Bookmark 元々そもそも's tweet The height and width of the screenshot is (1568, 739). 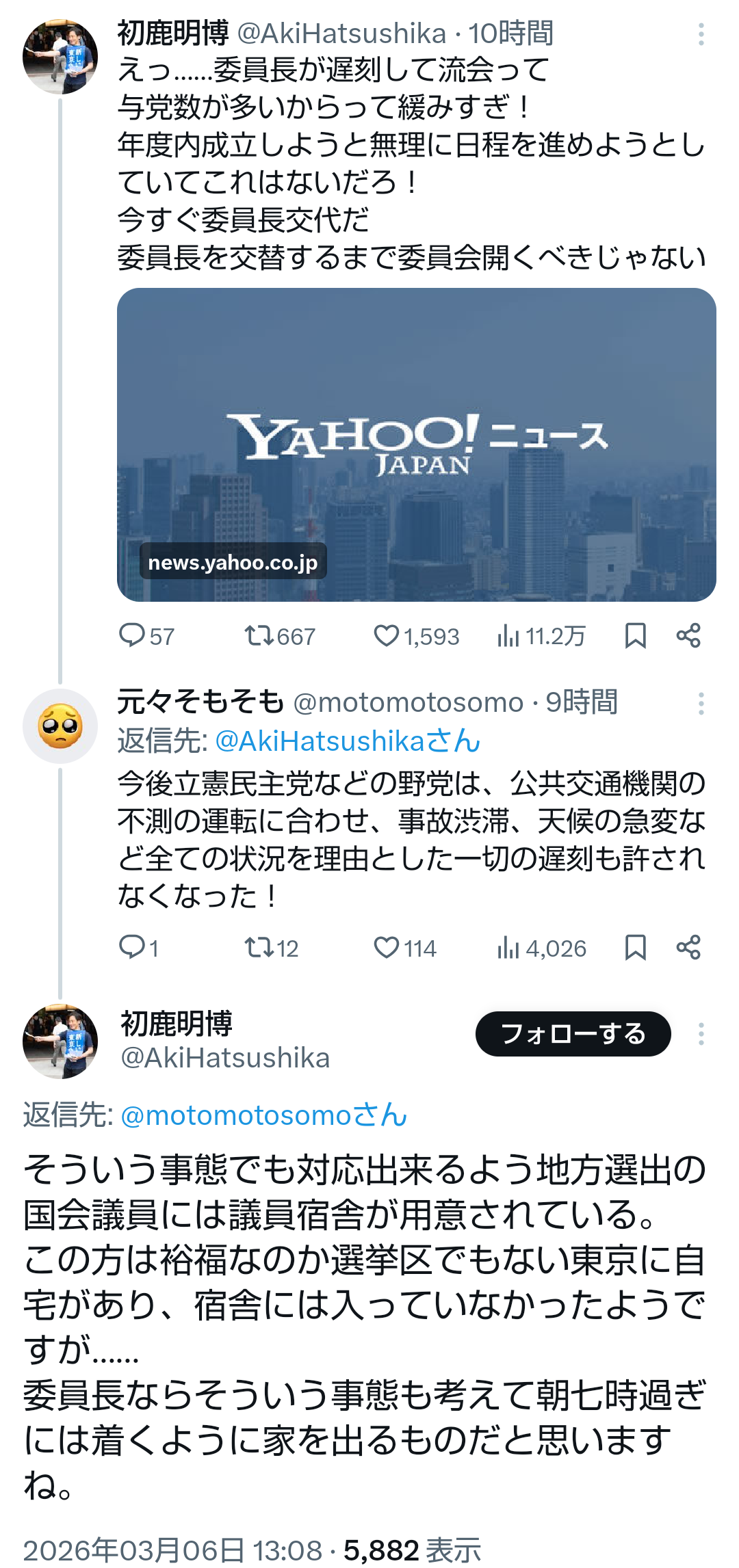tap(635, 947)
